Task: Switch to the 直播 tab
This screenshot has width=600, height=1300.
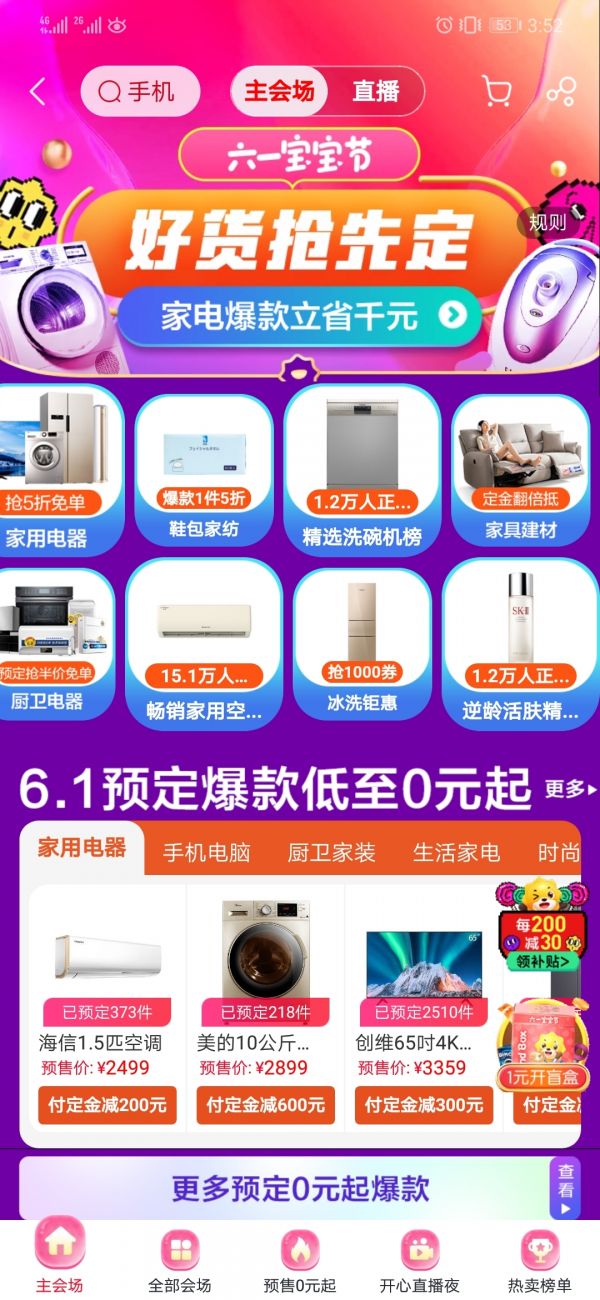Action: (375, 92)
